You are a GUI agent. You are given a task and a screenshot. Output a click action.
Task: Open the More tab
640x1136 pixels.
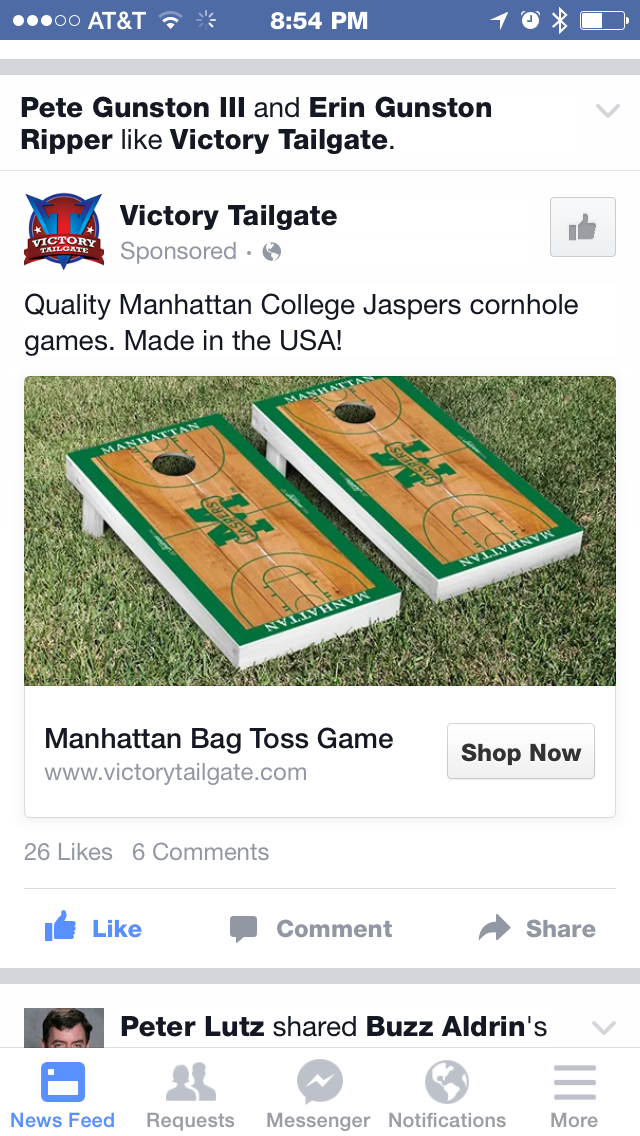[x=574, y=1096]
